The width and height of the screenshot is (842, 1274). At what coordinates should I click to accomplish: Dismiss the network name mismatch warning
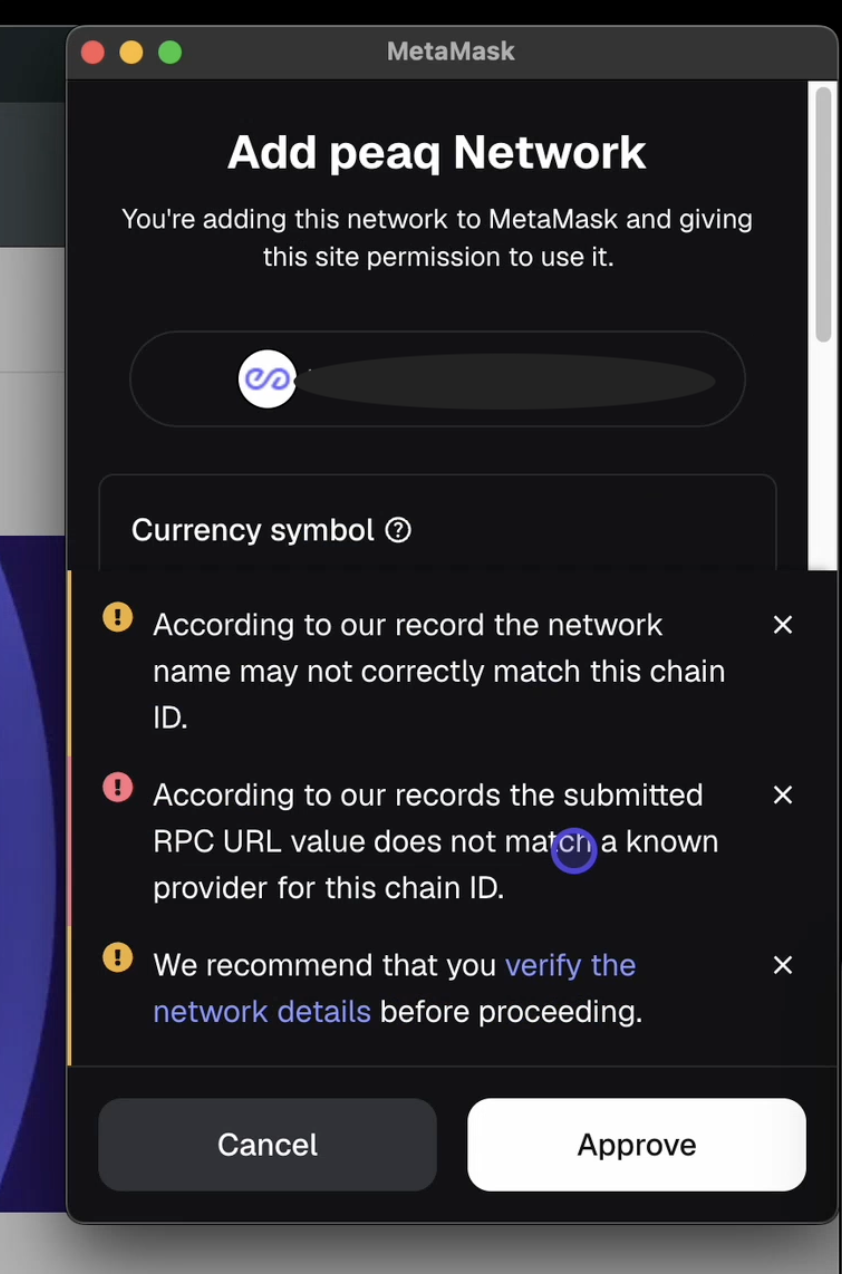(x=783, y=625)
